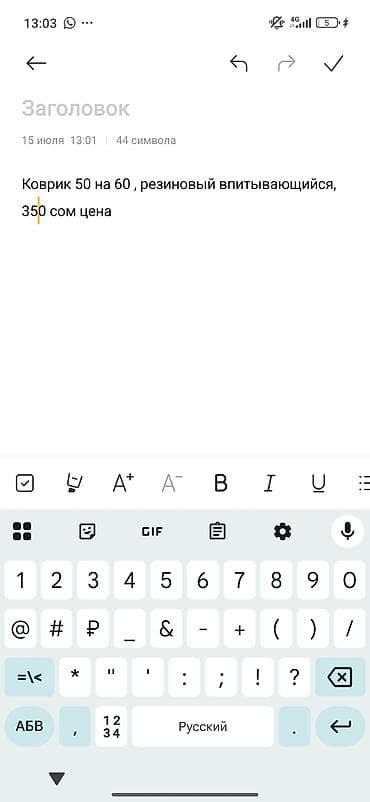Tap the backspace key
The height and width of the screenshot is (802, 370).
pyautogui.click(x=340, y=678)
